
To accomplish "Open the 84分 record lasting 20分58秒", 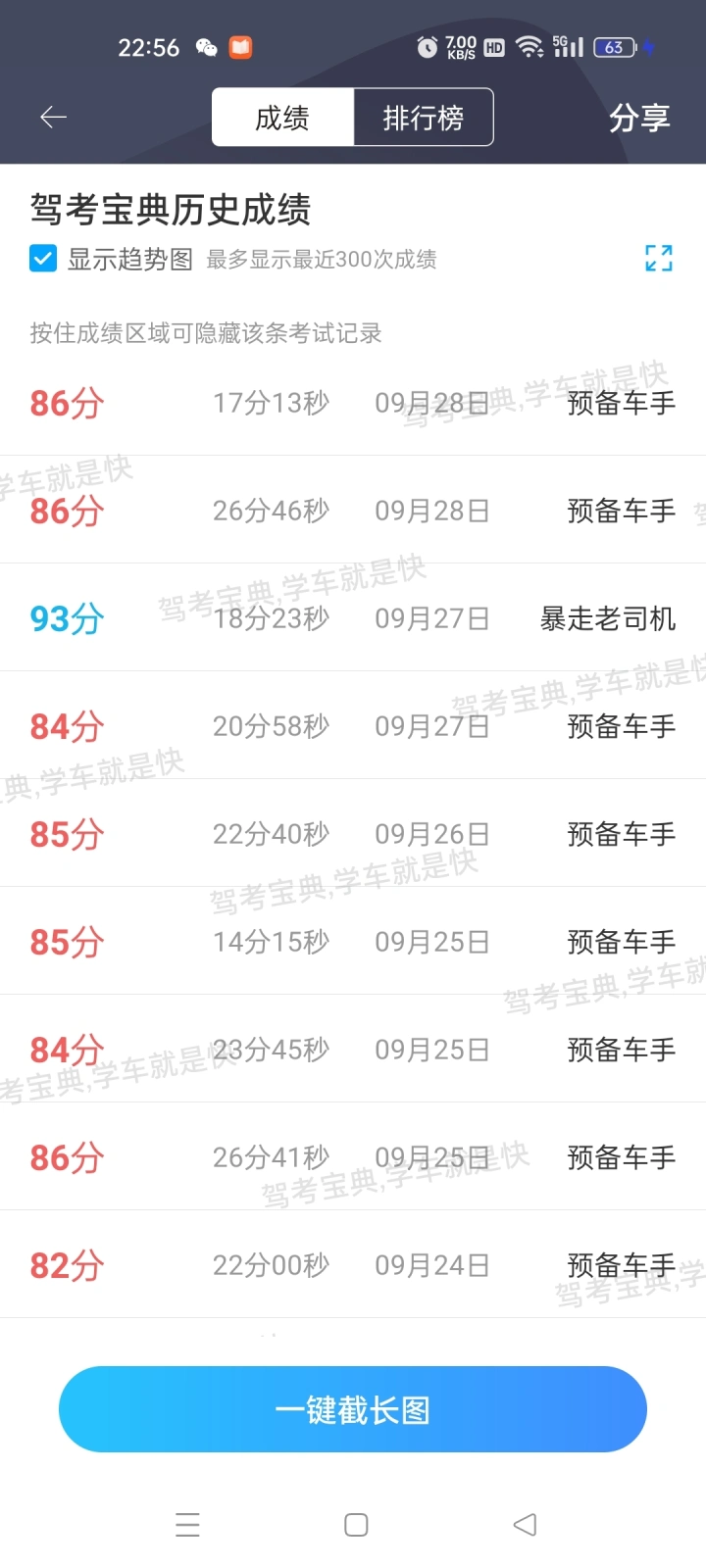I will (353, 725).
